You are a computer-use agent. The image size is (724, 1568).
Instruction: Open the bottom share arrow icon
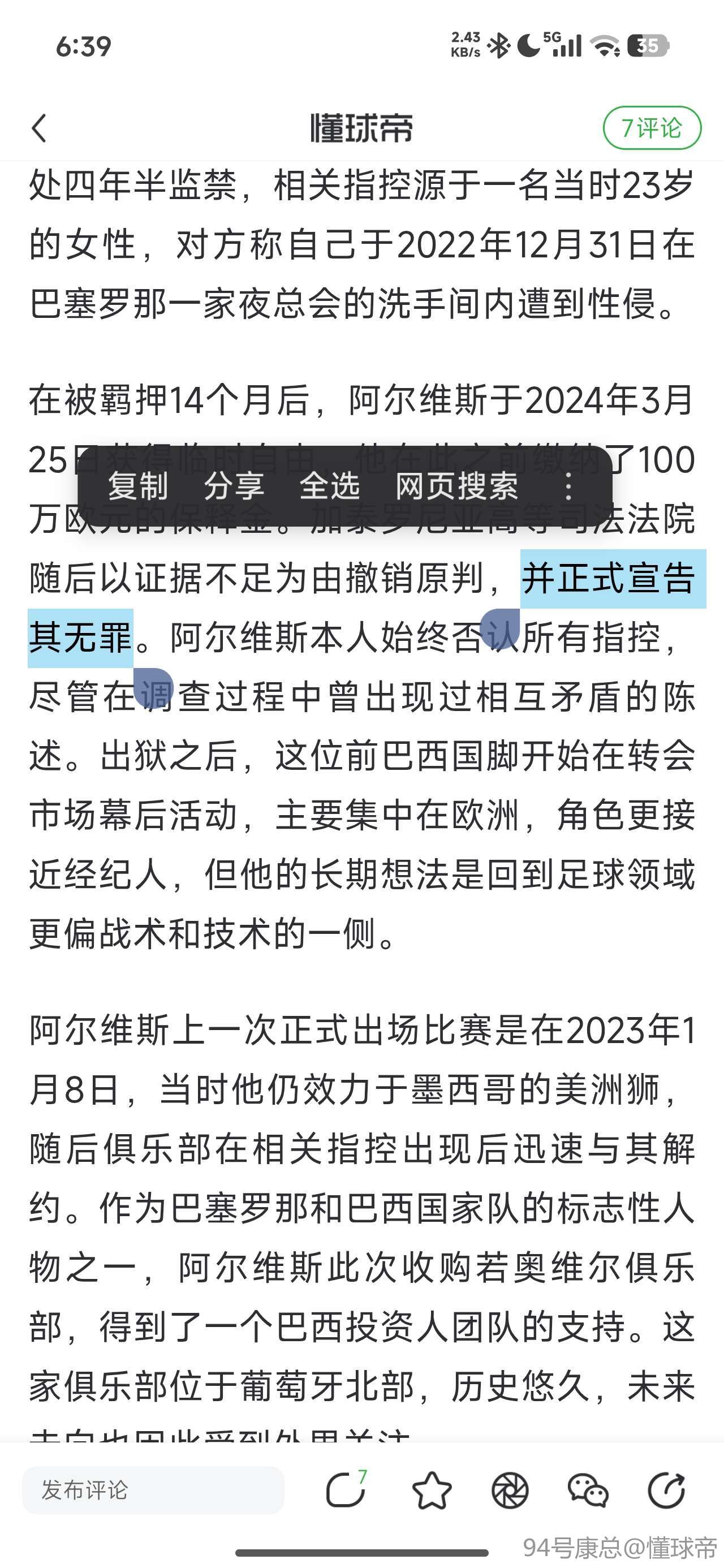coord(666,1490)
